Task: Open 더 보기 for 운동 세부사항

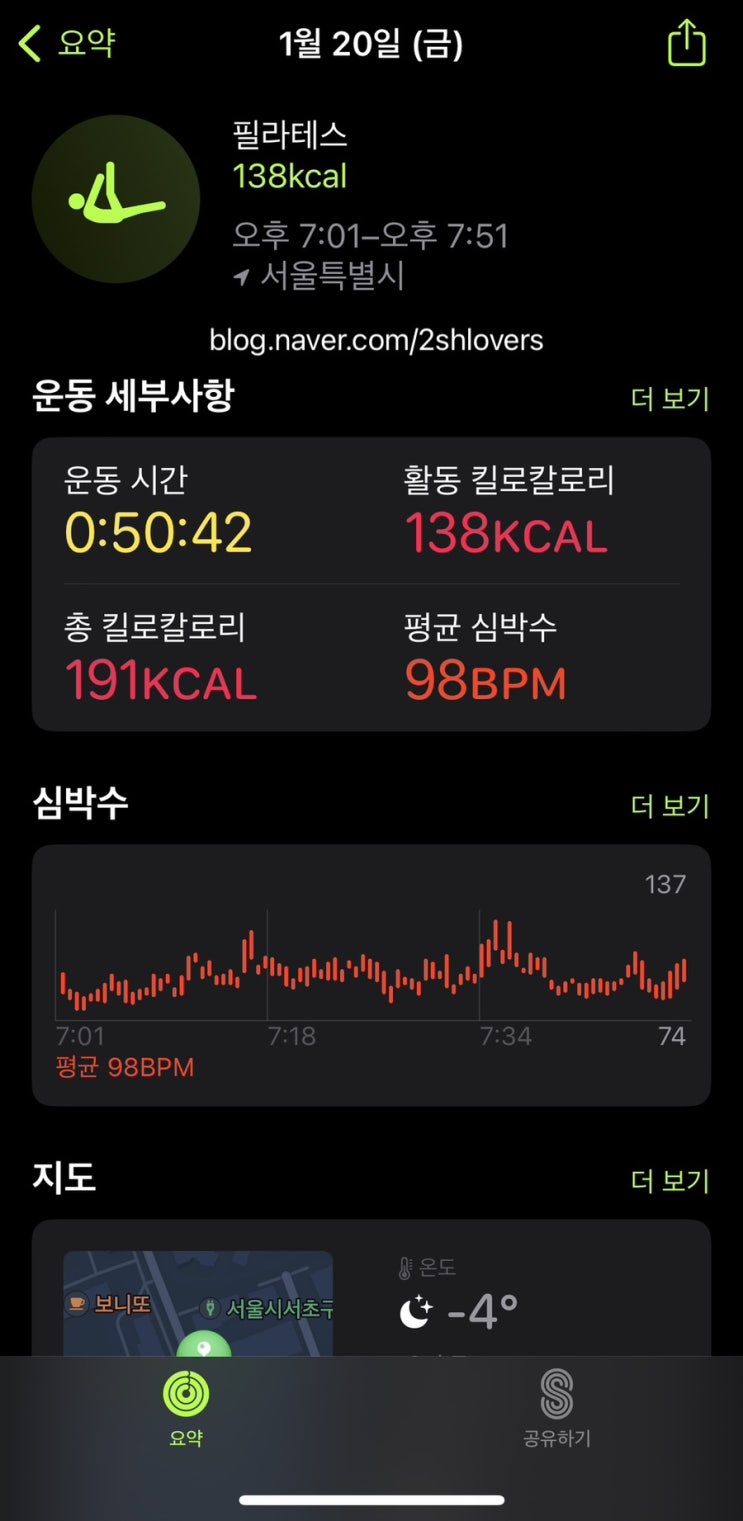Action: click(669, 399)
